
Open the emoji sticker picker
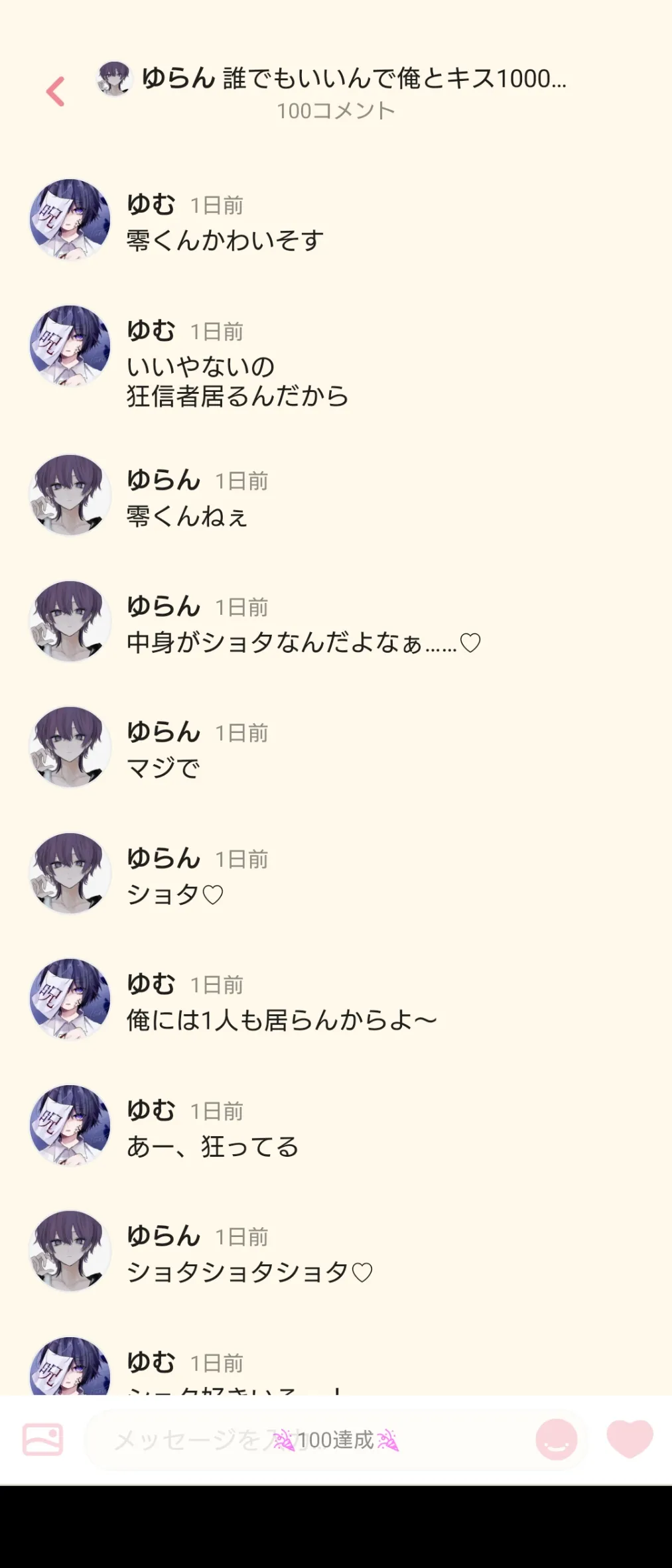[x=556, y=1439]
